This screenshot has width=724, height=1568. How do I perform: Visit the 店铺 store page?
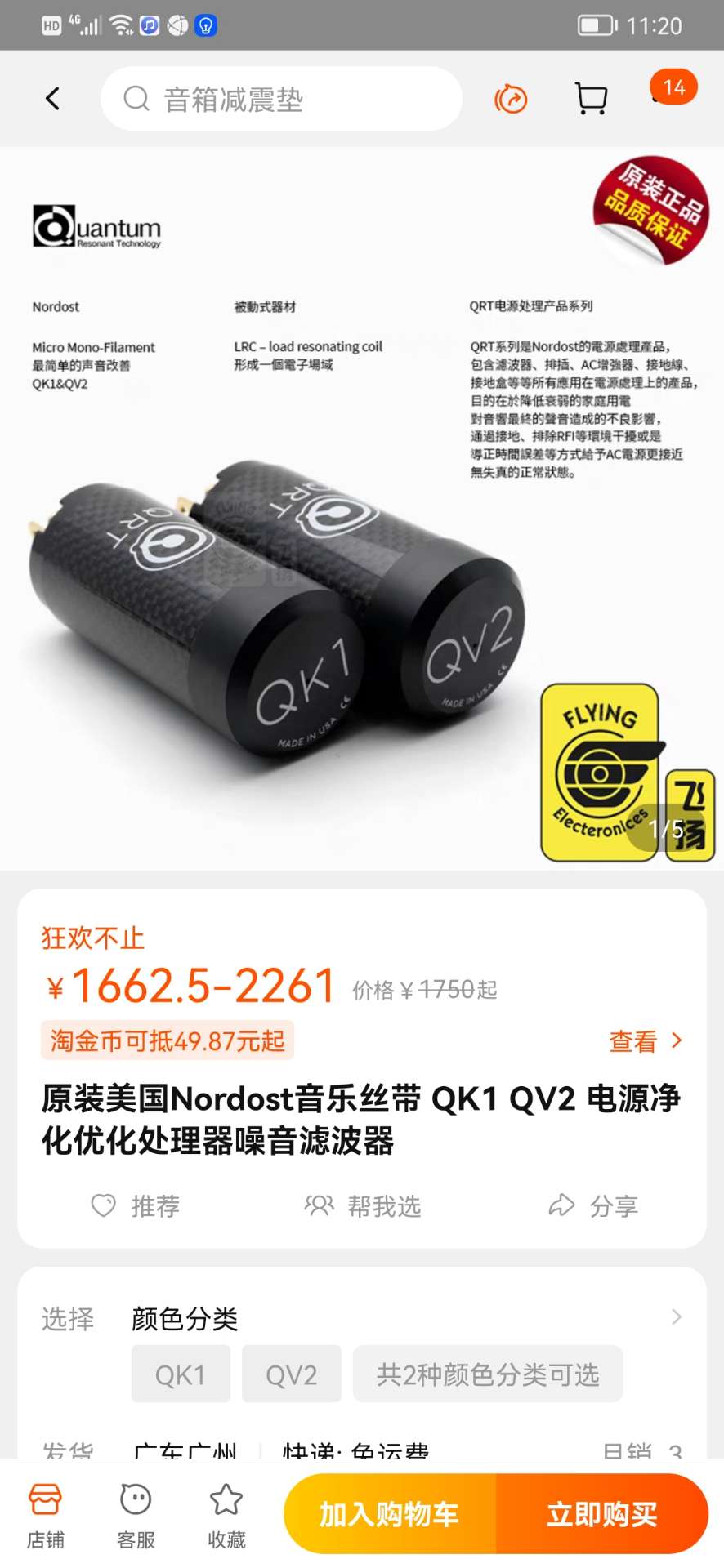click(x=46, y=1515)
